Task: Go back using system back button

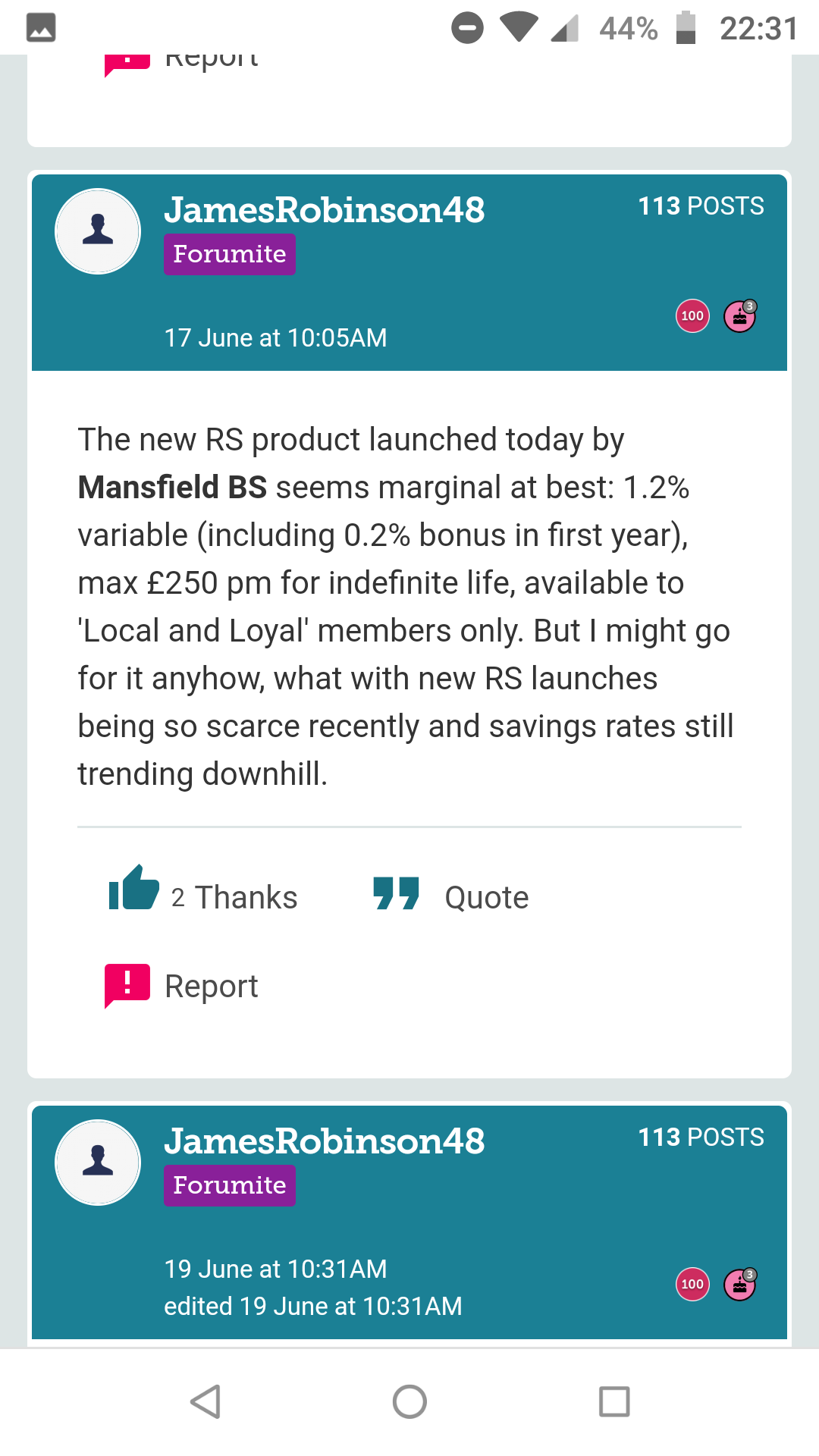Action: tap(205, 1401)
